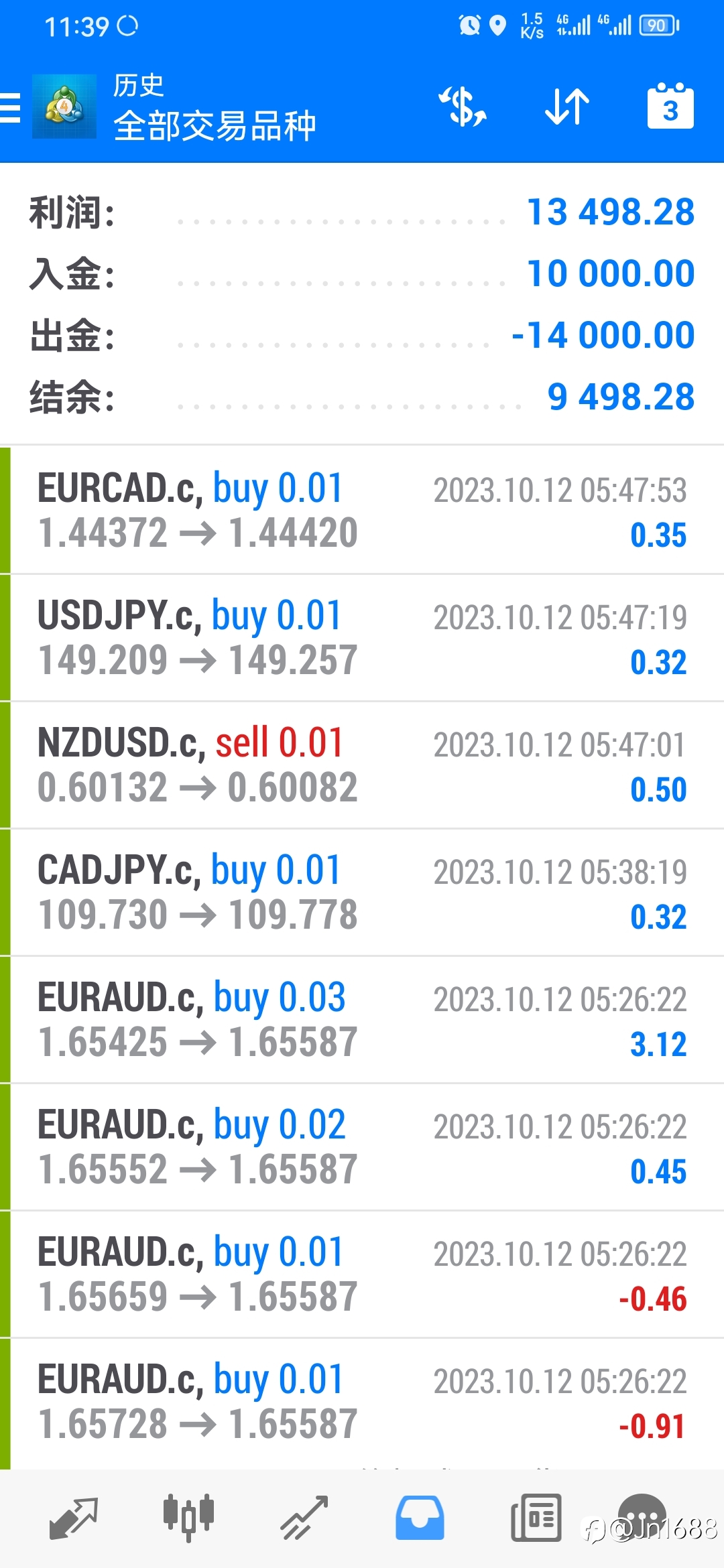Viewport: 724px width, 1568px height.
Task: Switch to the News tab
Action: coord(536,1518)
